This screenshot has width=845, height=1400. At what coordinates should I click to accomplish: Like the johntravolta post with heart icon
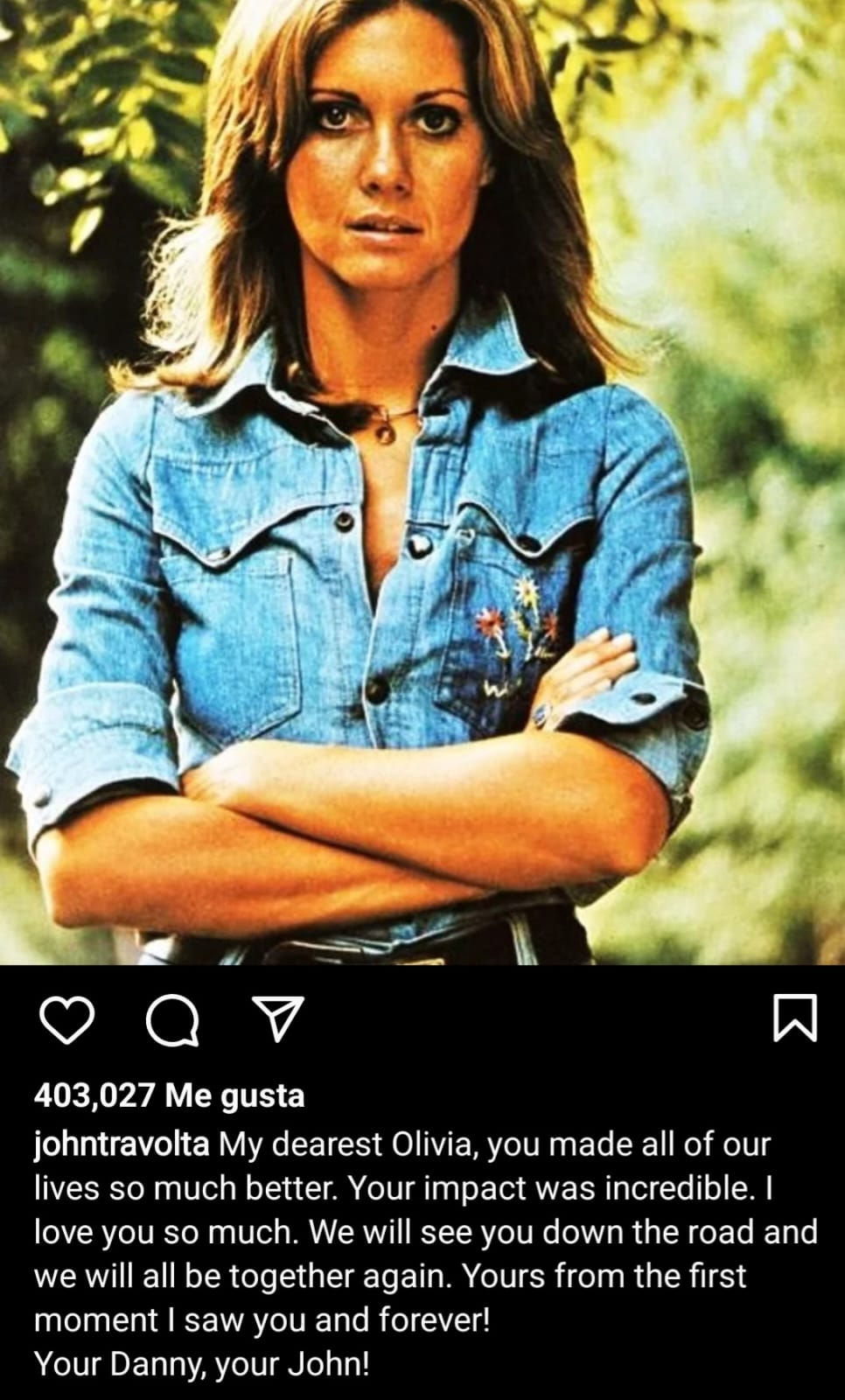click(66, 1021)
